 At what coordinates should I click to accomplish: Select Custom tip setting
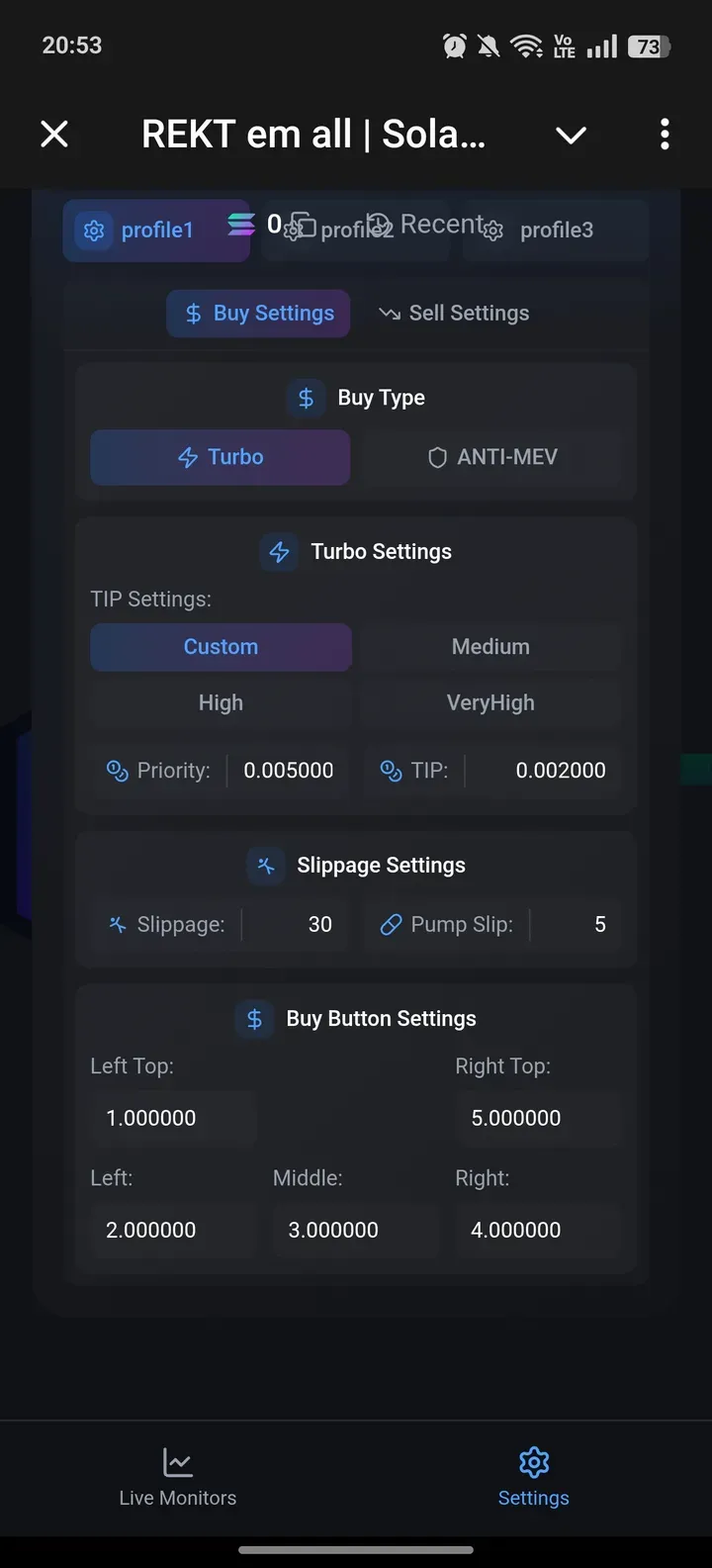(x=221, y=647)
